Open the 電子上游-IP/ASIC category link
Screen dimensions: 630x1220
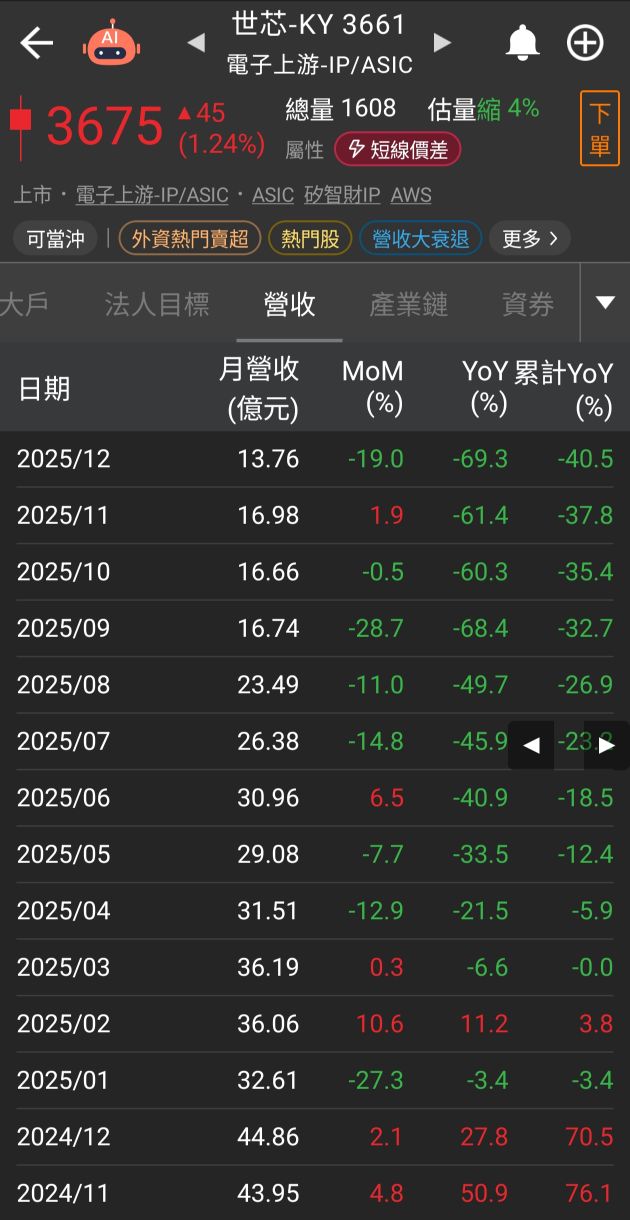click(152, 195)
